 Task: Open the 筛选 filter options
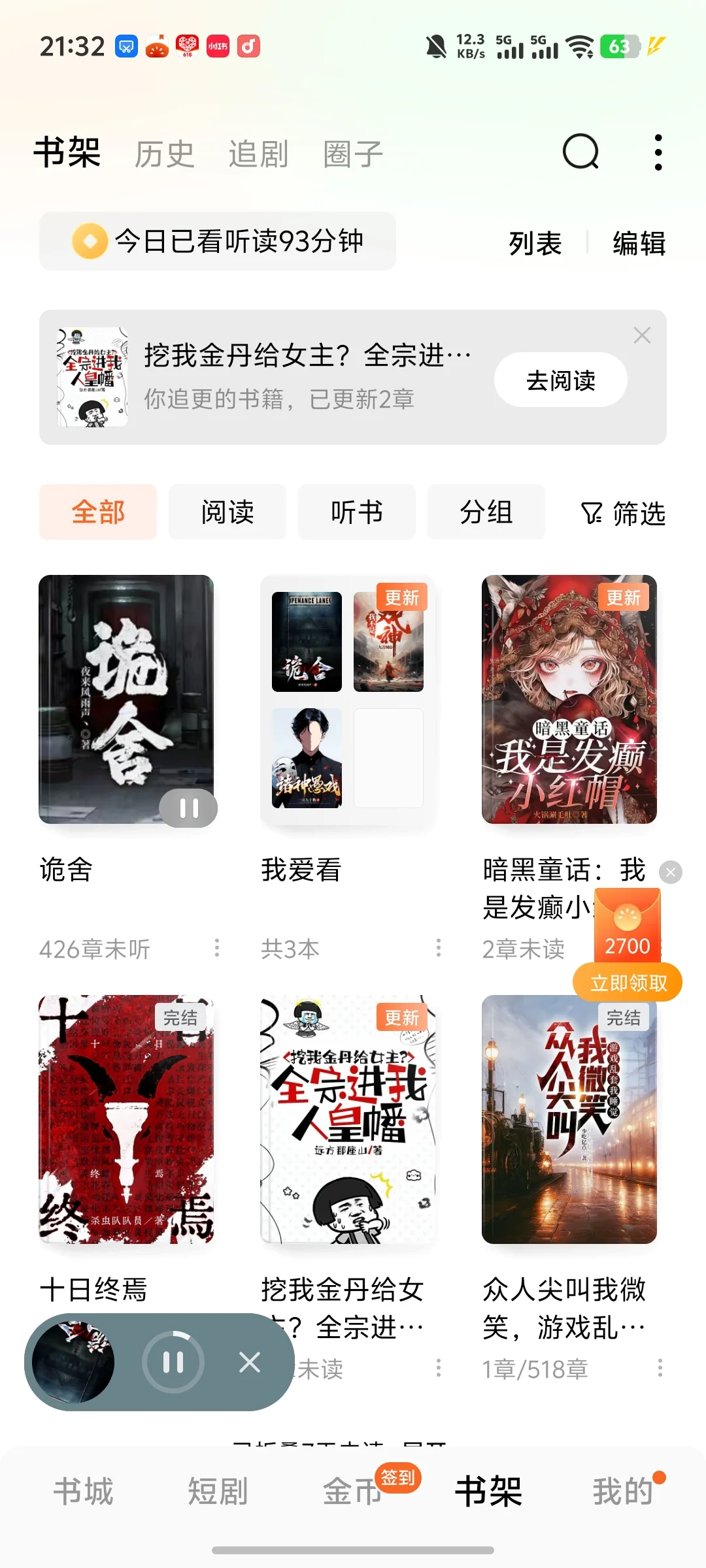[623, 513]
